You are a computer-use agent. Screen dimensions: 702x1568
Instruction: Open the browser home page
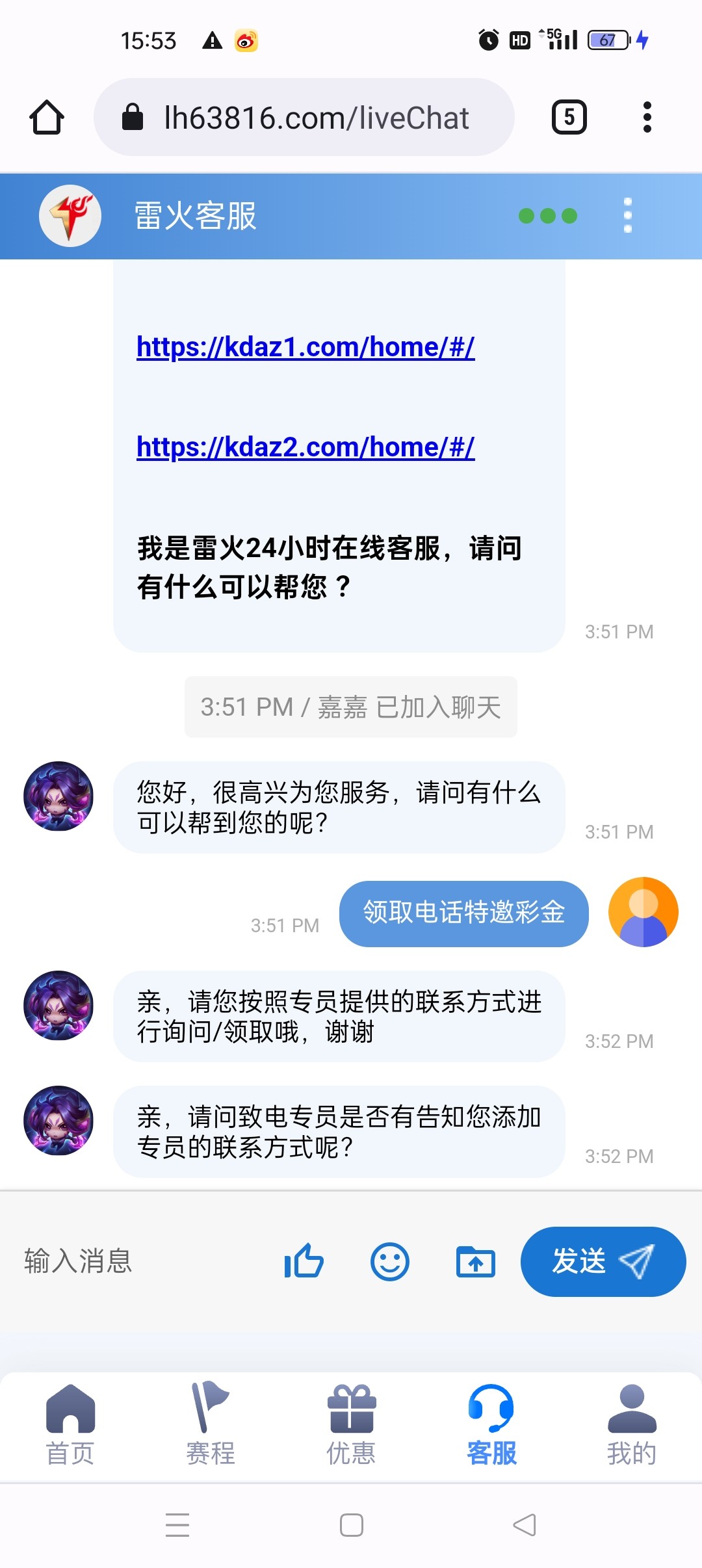tap(47, 118)
